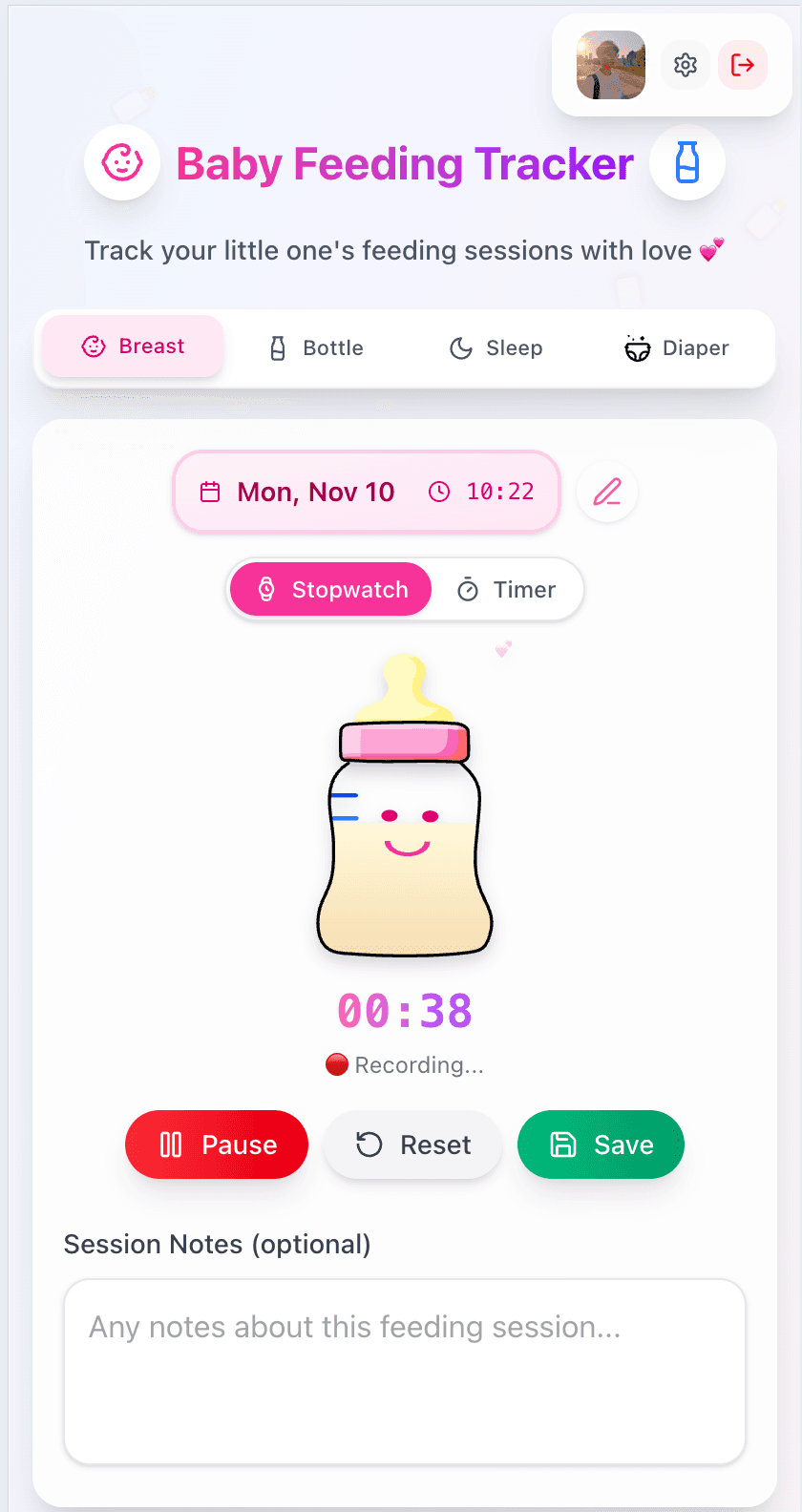
Task: Select the Breast tab
Action: coord(134,346)
